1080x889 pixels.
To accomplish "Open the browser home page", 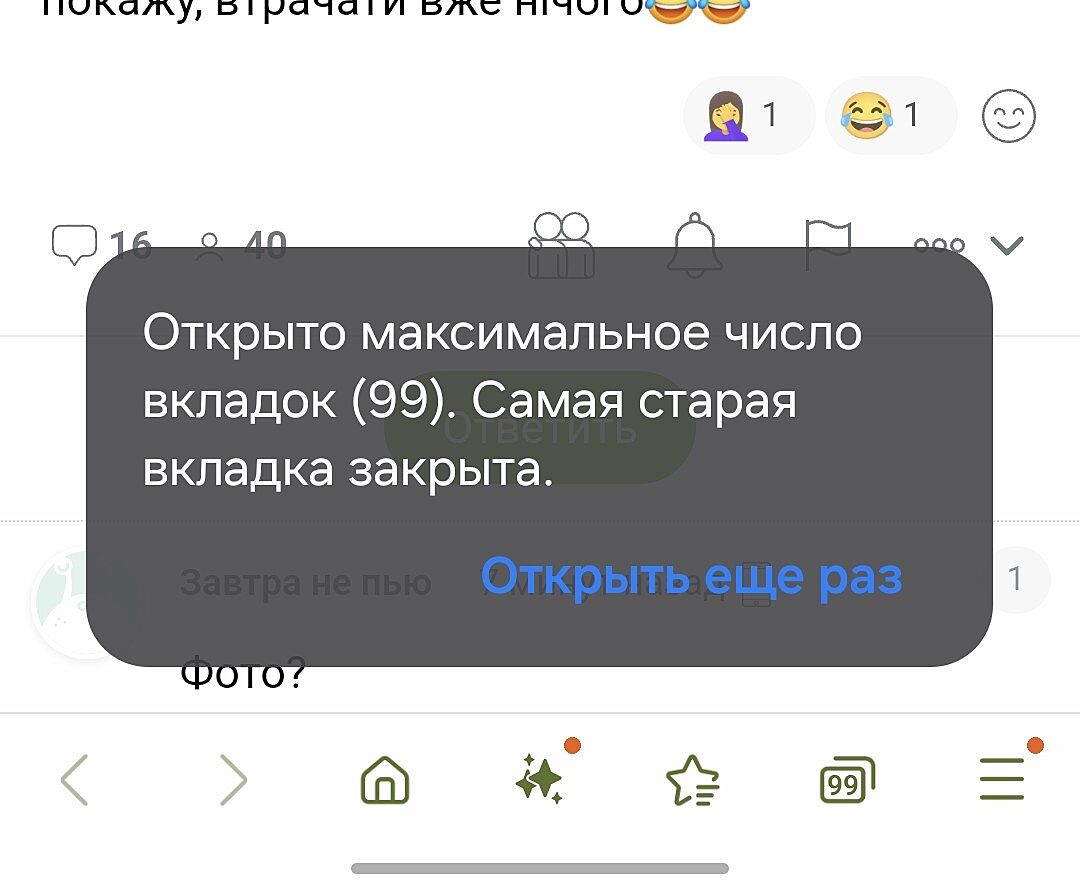I will click(x=385, y=780).
